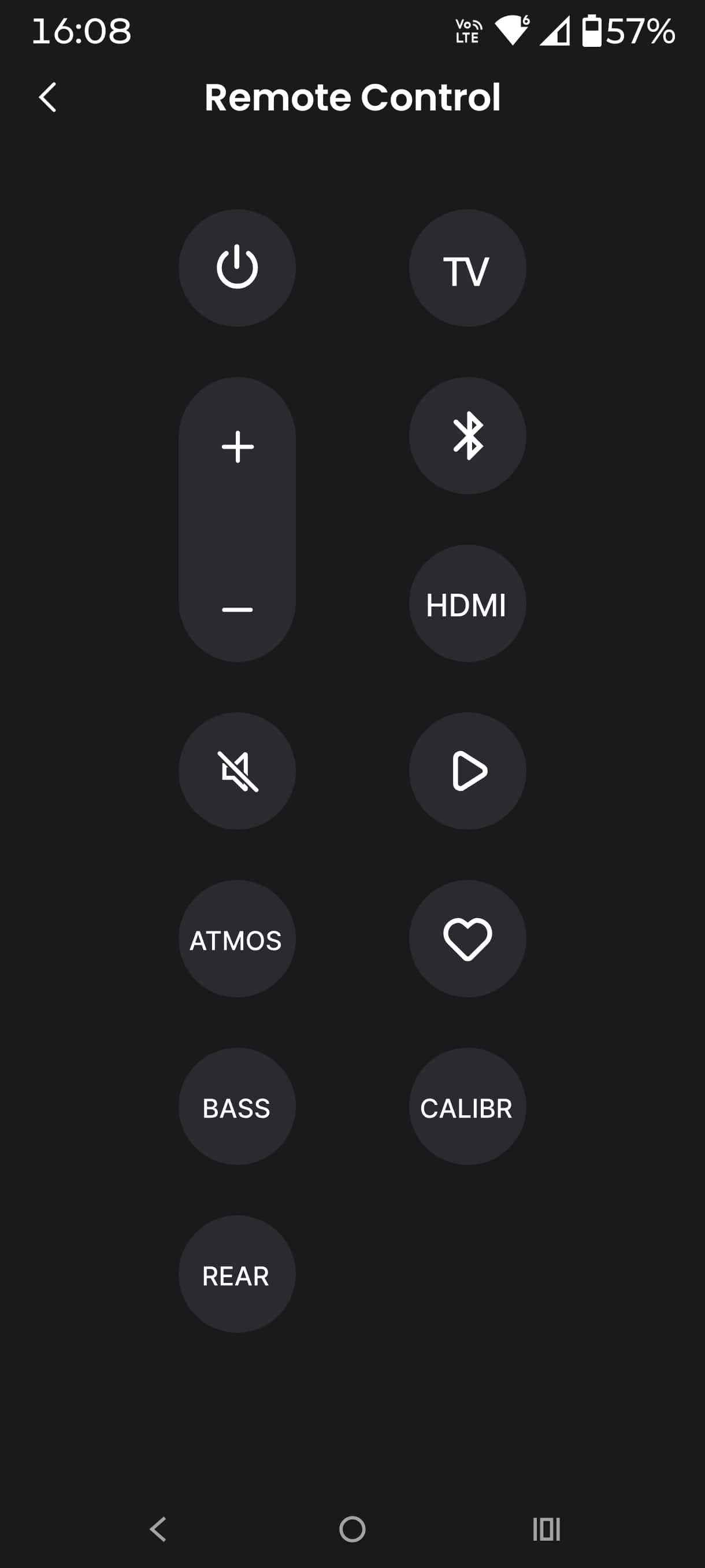
Task: Increase volume with the plus button
Action: tap(238, 447)
